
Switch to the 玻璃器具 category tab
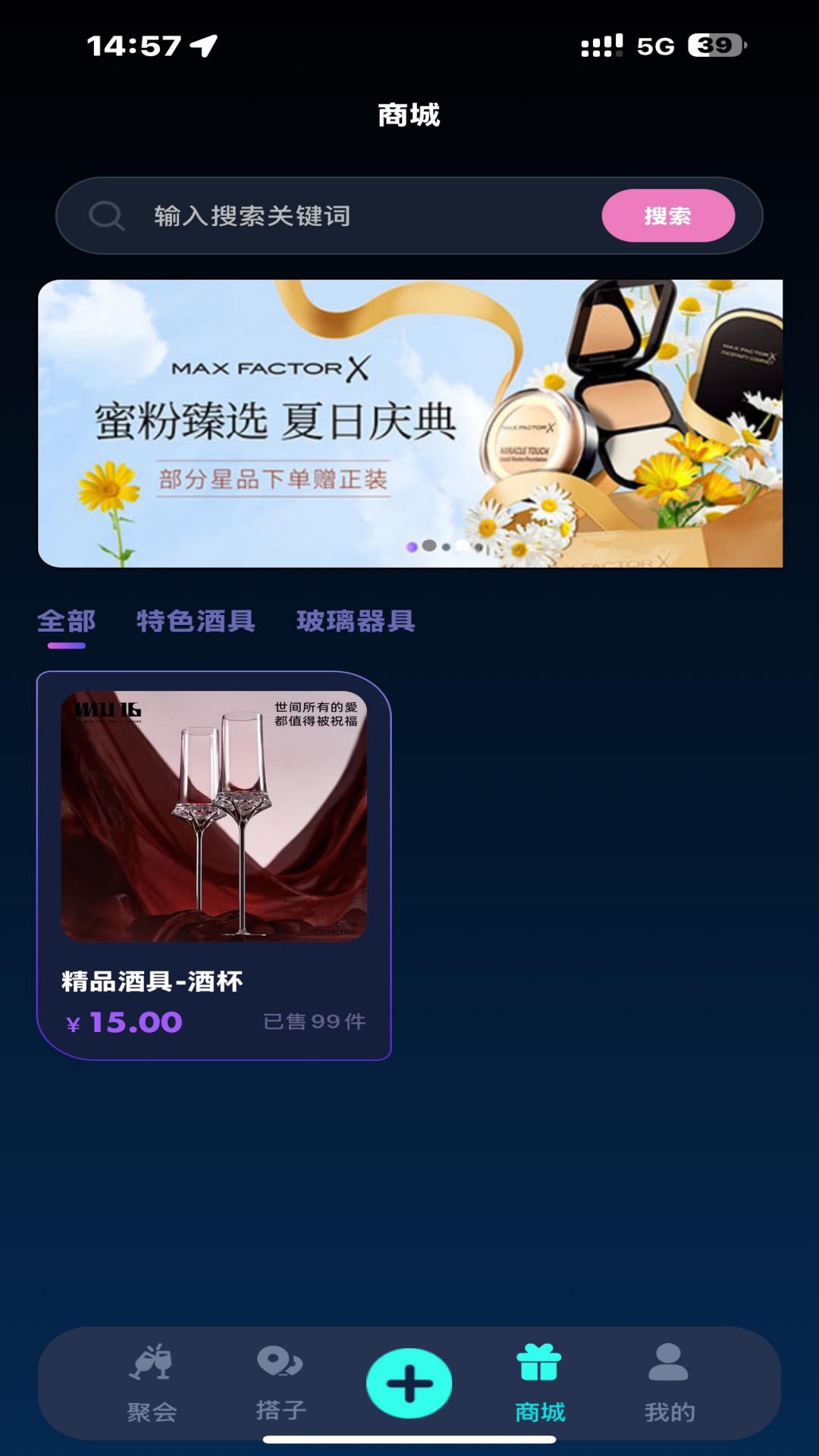pyautogui.click(x=356, y=622)
